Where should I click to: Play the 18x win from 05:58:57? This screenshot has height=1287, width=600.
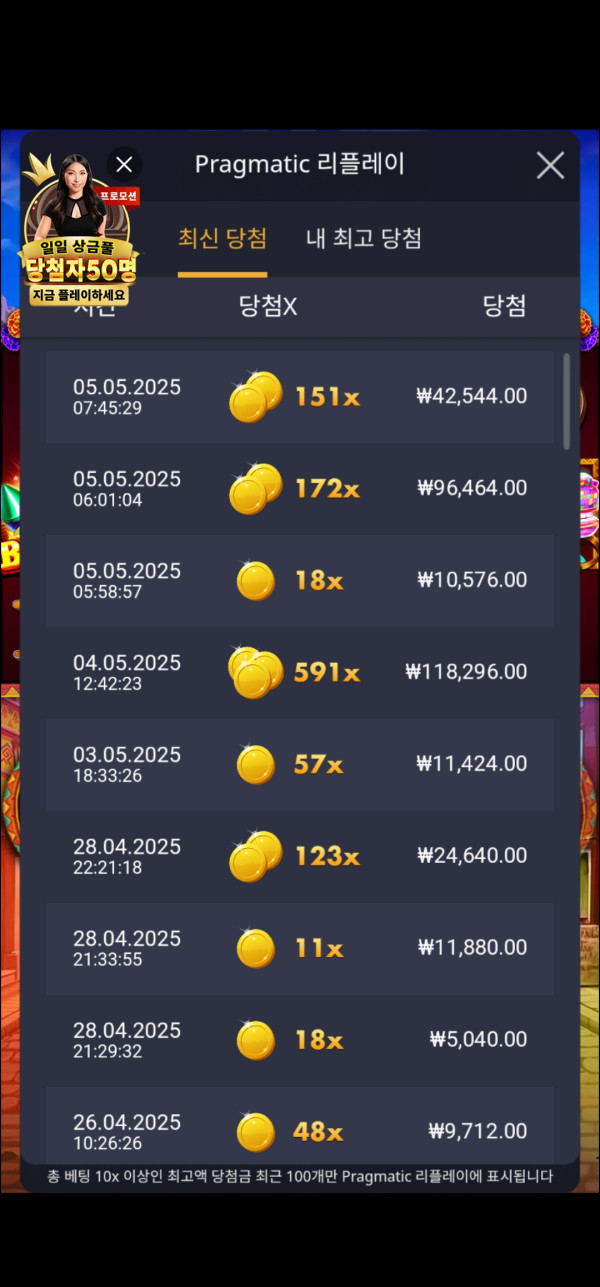pyautogui.click(x=299, y=580)
